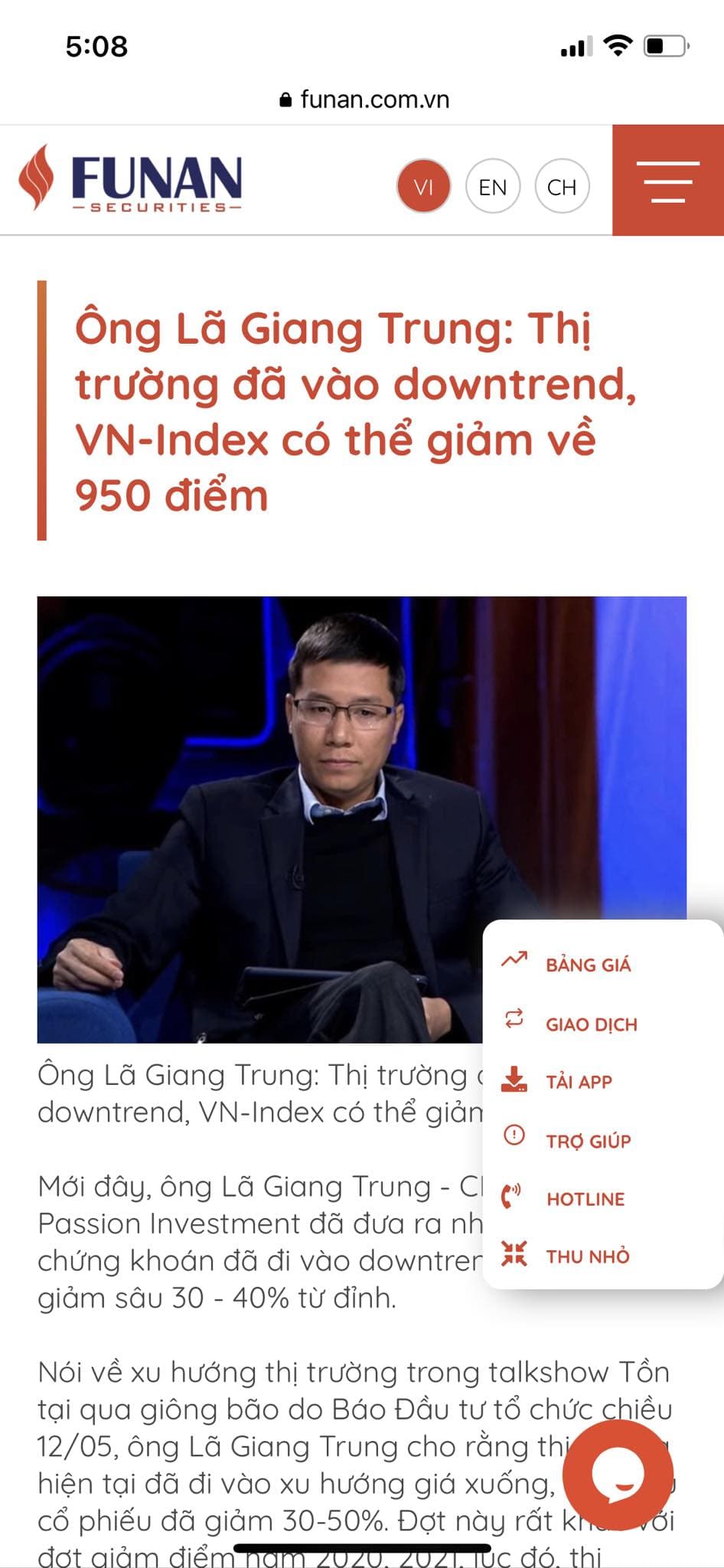Switch language to CH

562,187
